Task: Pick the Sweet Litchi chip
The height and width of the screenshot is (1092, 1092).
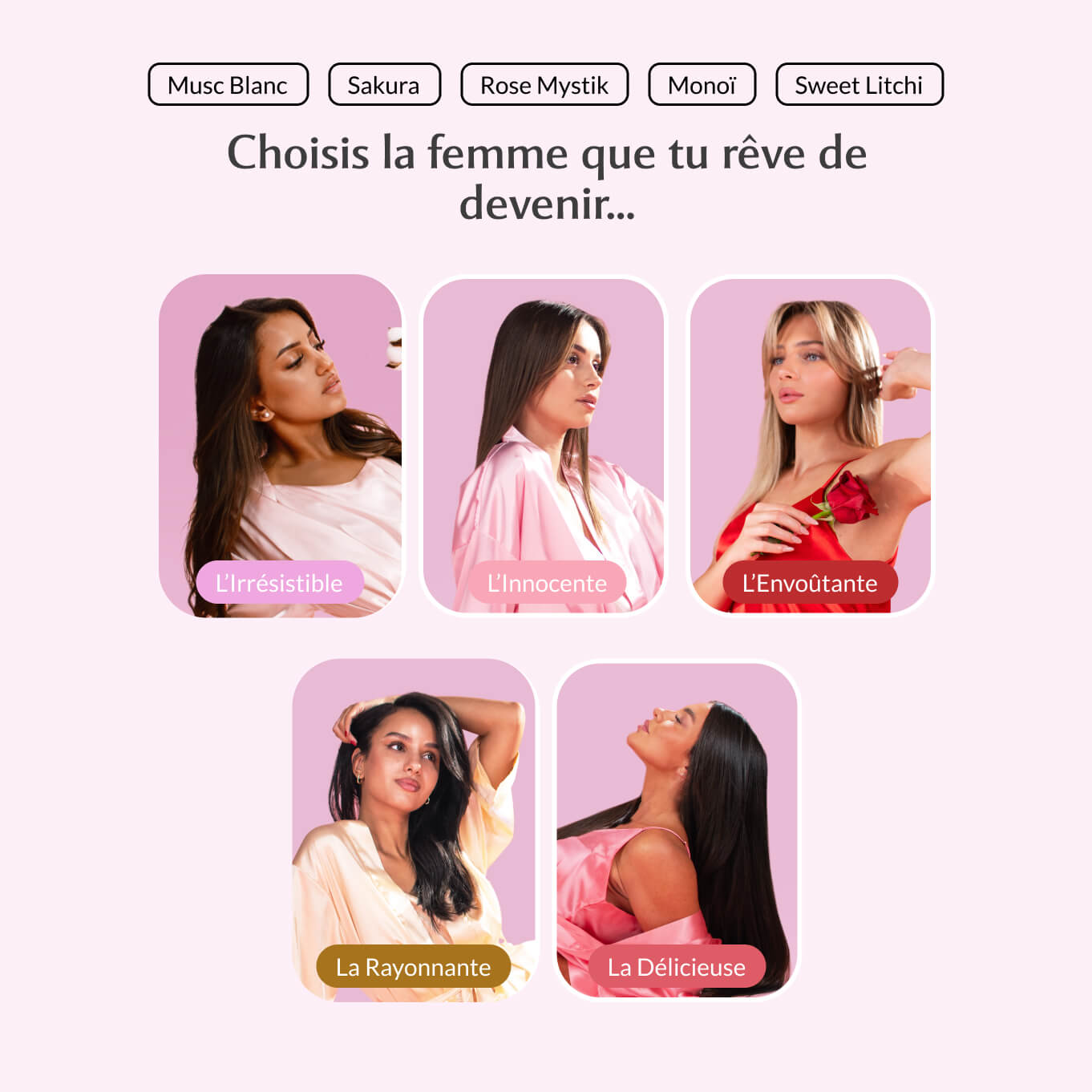Action: pyautogui.click(x=859, y=85)
